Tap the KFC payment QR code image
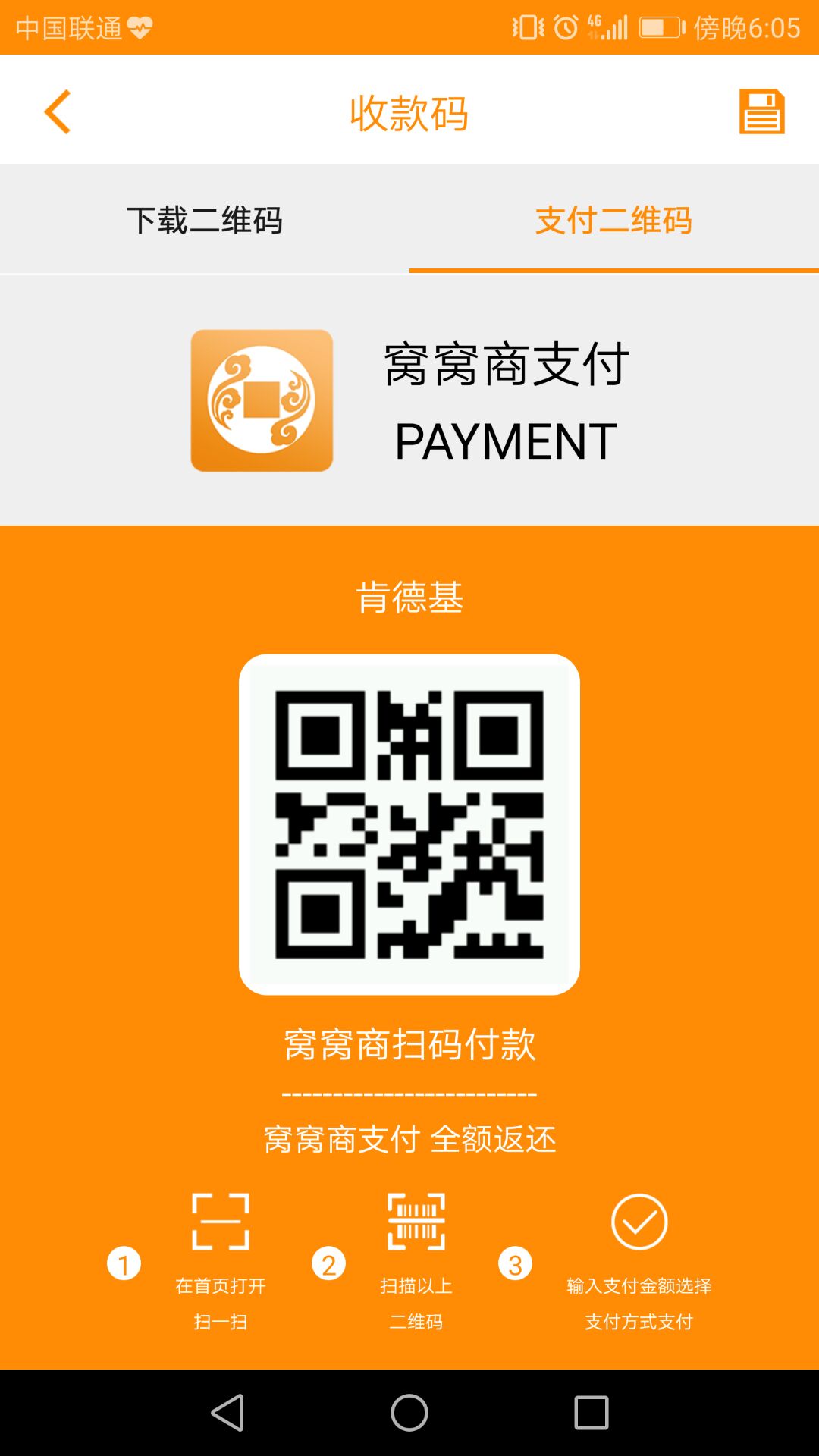Screen dimensions: 819x1456 click(409, 823)
